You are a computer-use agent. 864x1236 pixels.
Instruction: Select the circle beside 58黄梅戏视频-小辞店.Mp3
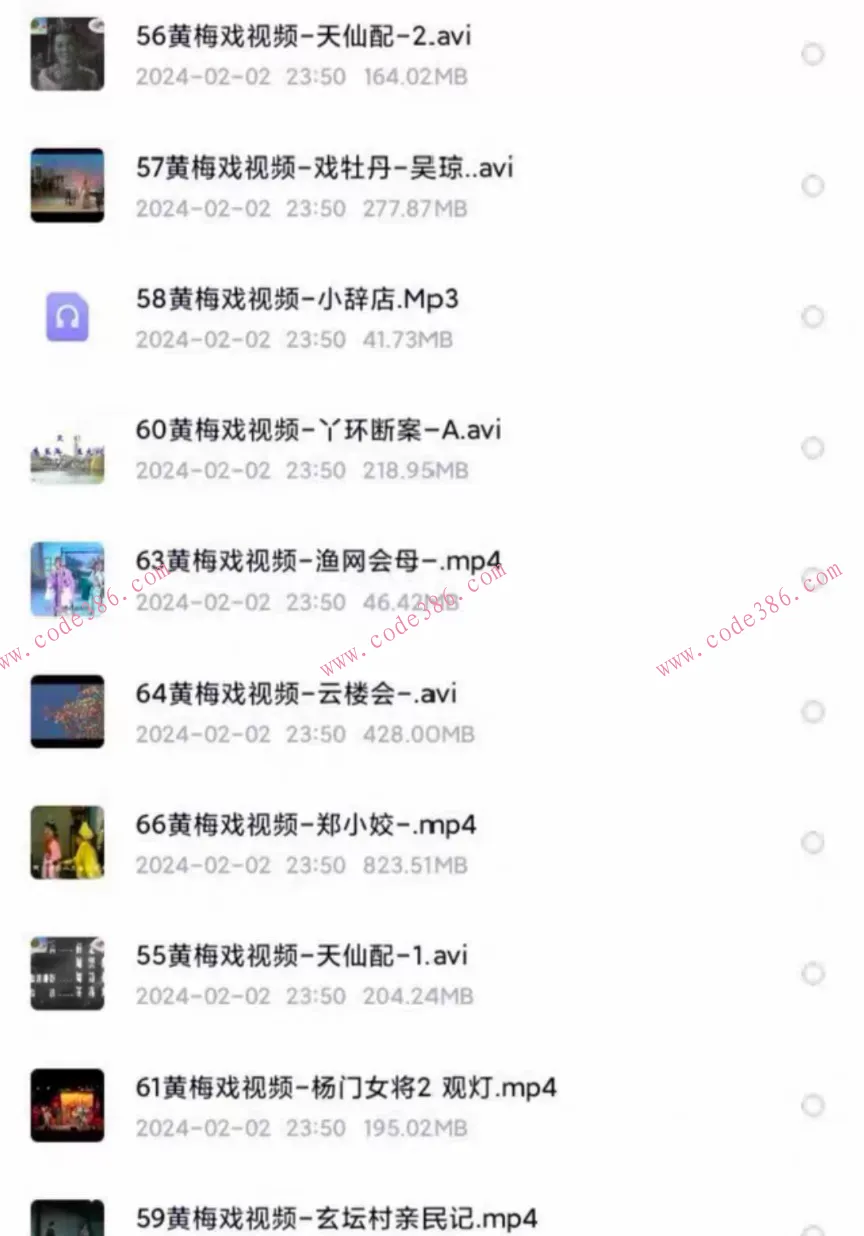click(813, 317)
